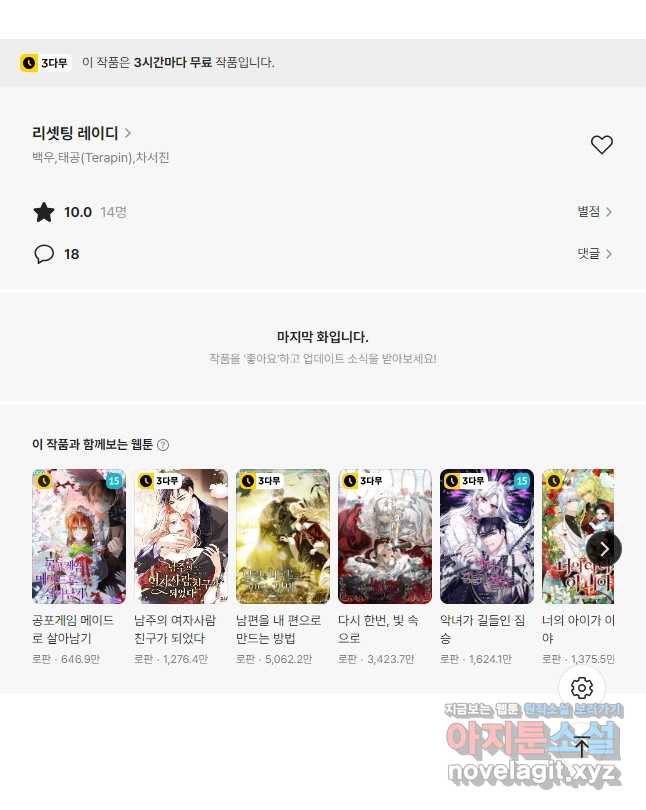Open 남편을 내 편으로 만드는 방법 webtoon
The width and height of the screenshot is (646, 810).
coord(283,537)
